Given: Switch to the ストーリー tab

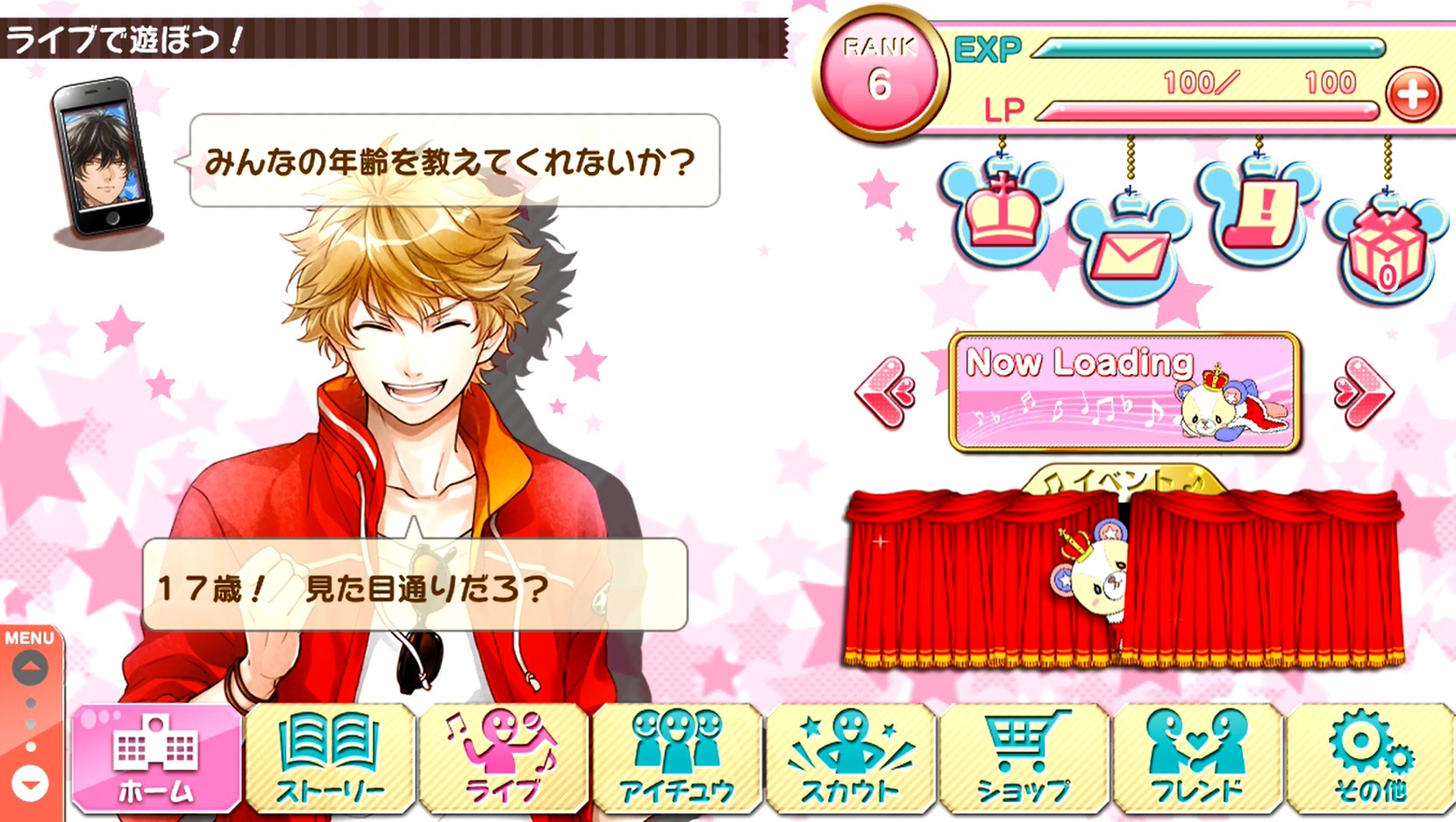Looking at the screenshot, I should (x=330, y=759).
